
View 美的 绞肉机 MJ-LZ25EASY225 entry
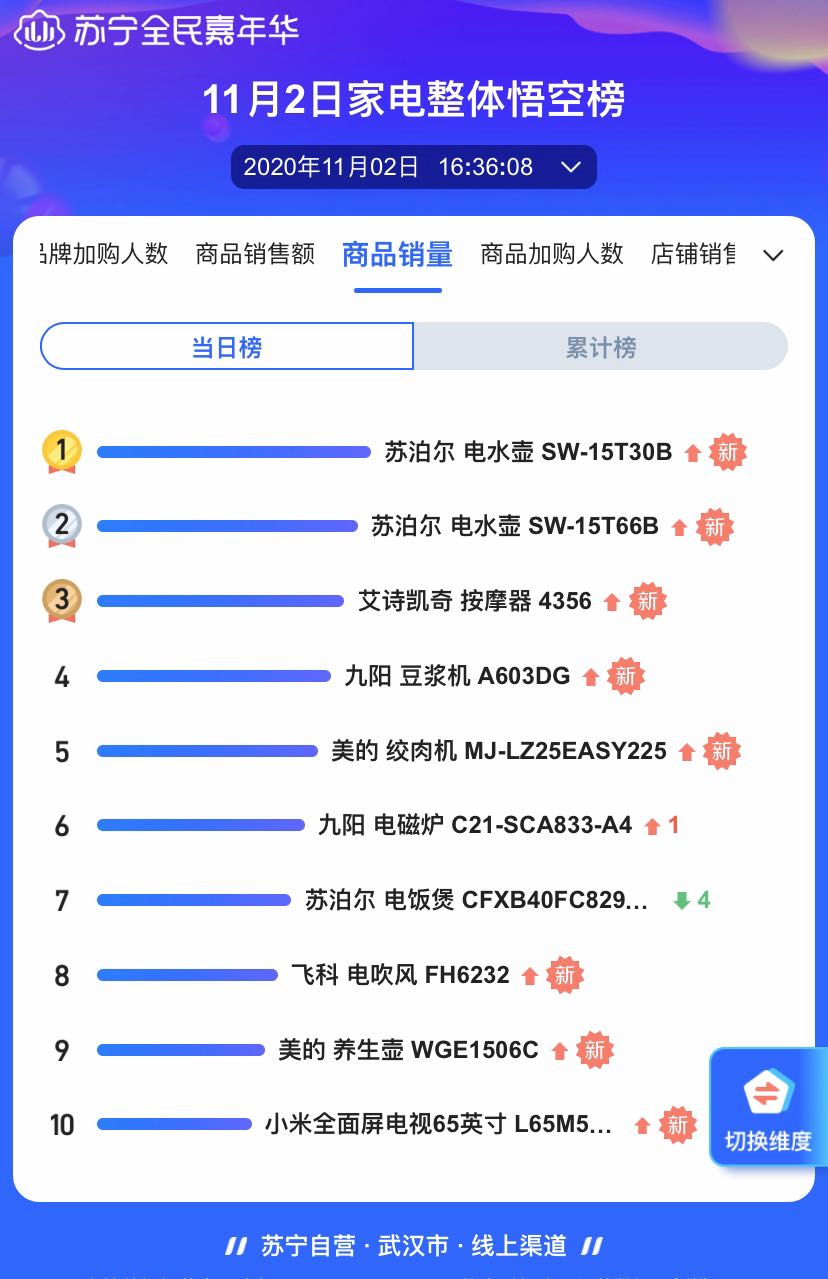[498, 751]
